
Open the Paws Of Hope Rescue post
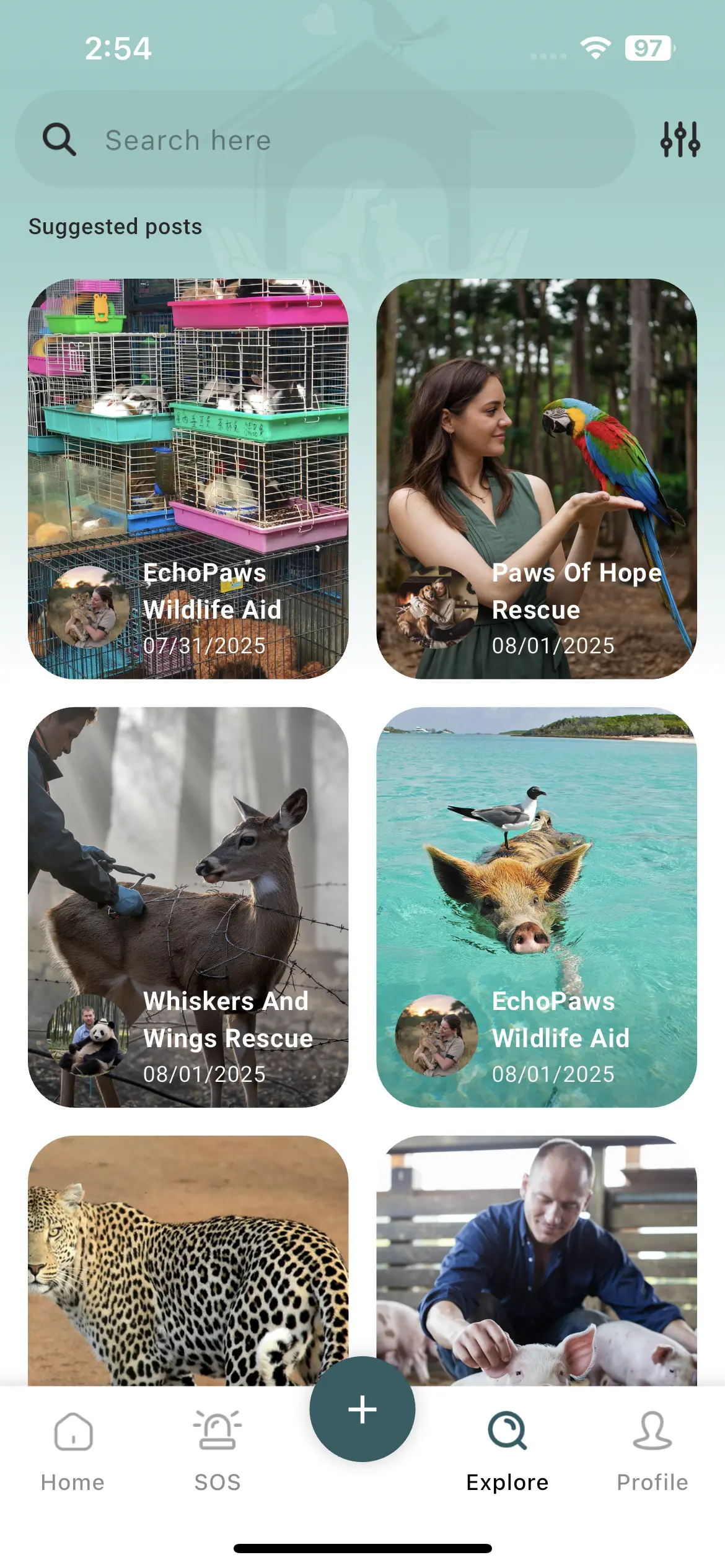pos(536,478)
